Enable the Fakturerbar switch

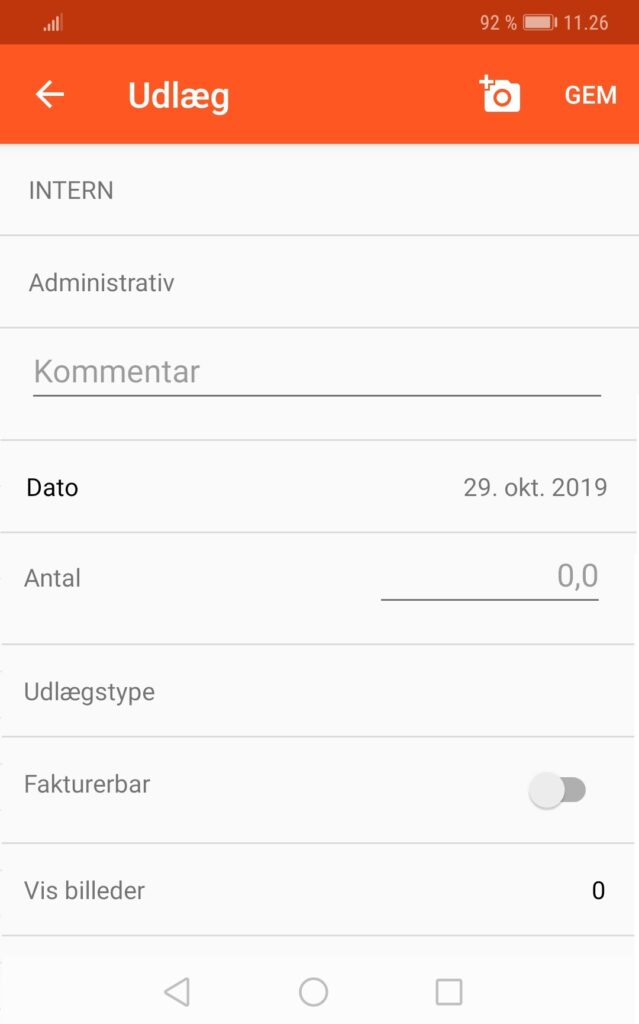tap(557, 790)
